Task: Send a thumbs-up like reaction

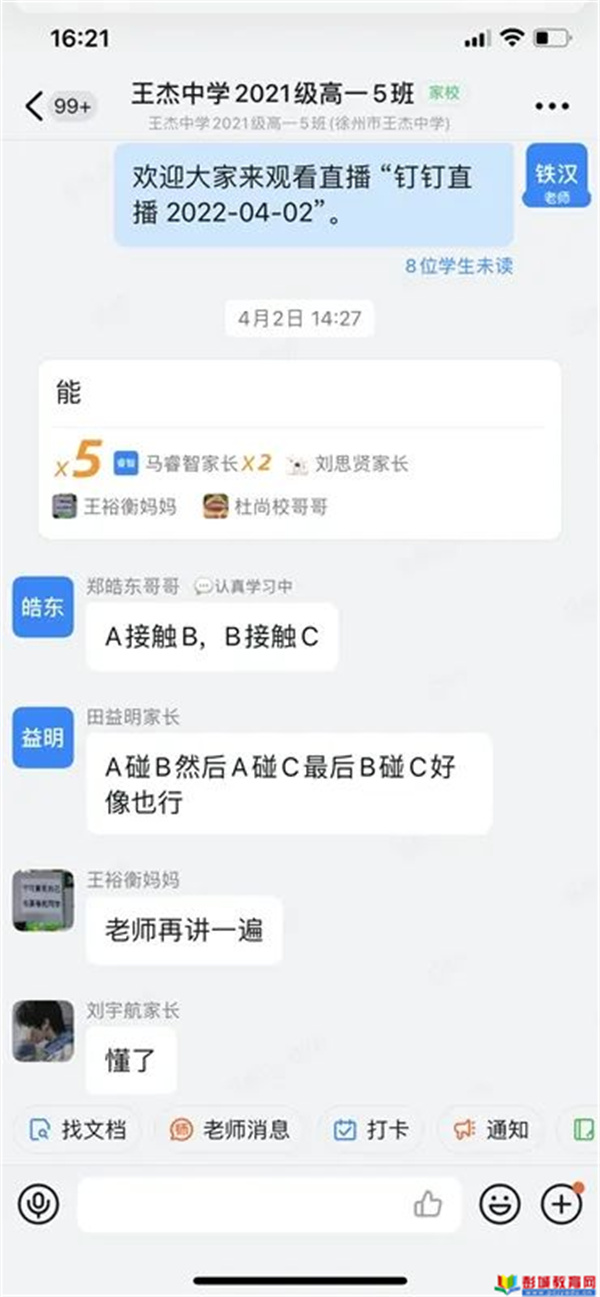Action: [x=428, y=1204]
